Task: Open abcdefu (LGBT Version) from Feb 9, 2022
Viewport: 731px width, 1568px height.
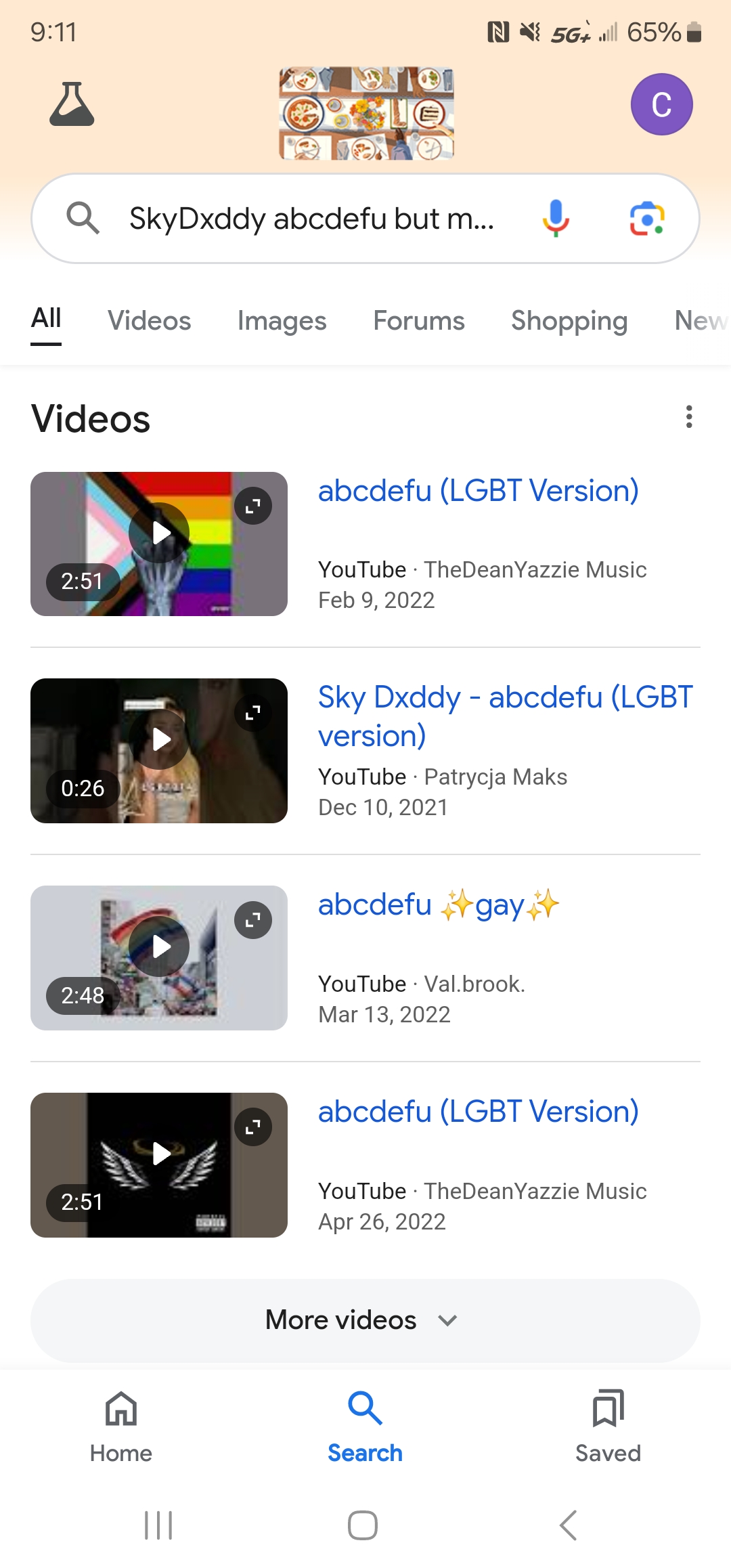Action: pyautogui.click(x=478, y=491)
